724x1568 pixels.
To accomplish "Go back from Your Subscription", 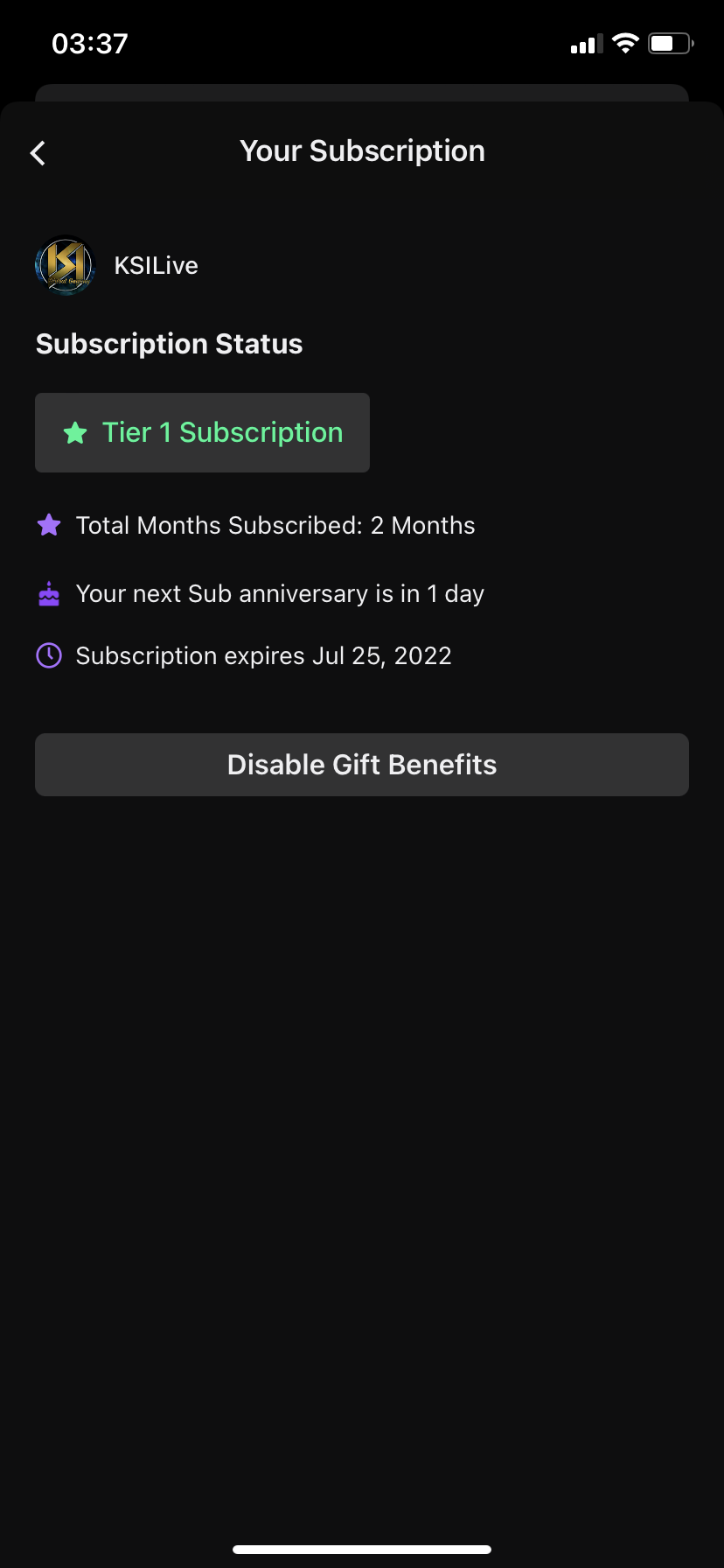I will (x=38, y=153).
